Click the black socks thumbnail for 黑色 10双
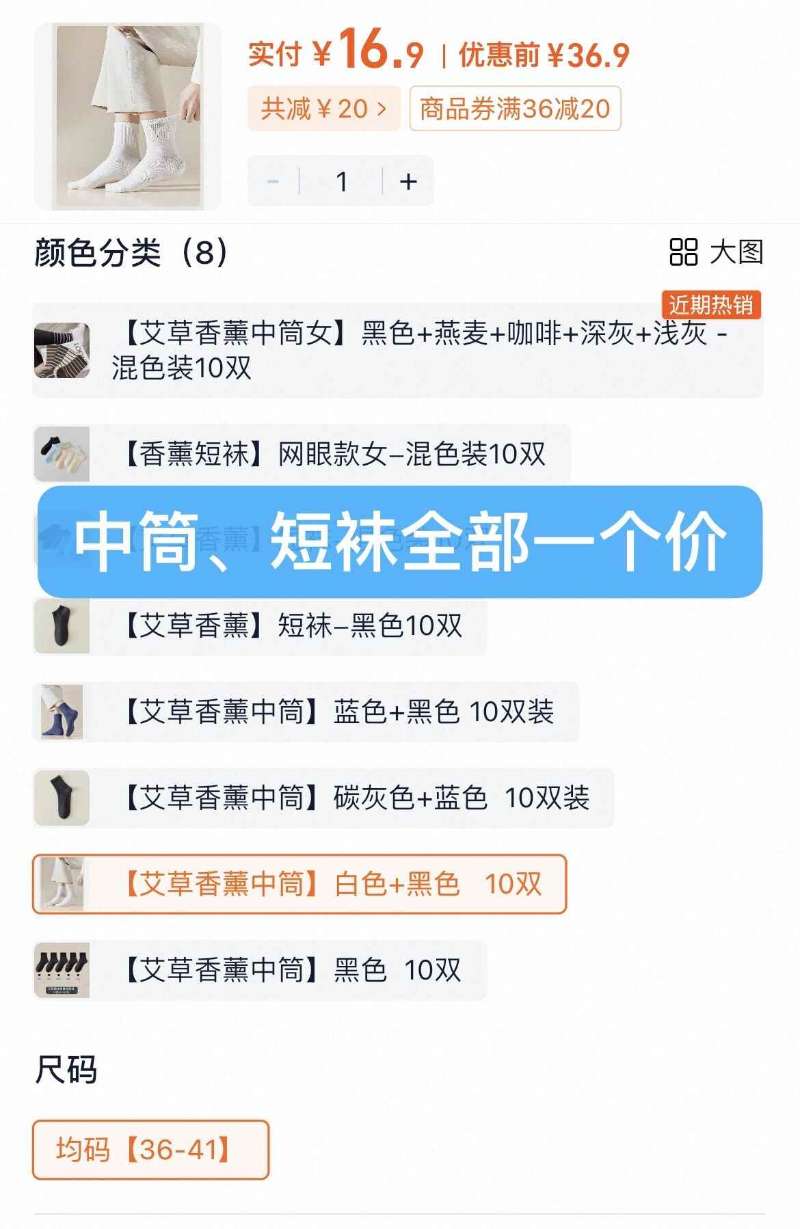The height and width of the screenshot is (1229, 800). [62, 969]
